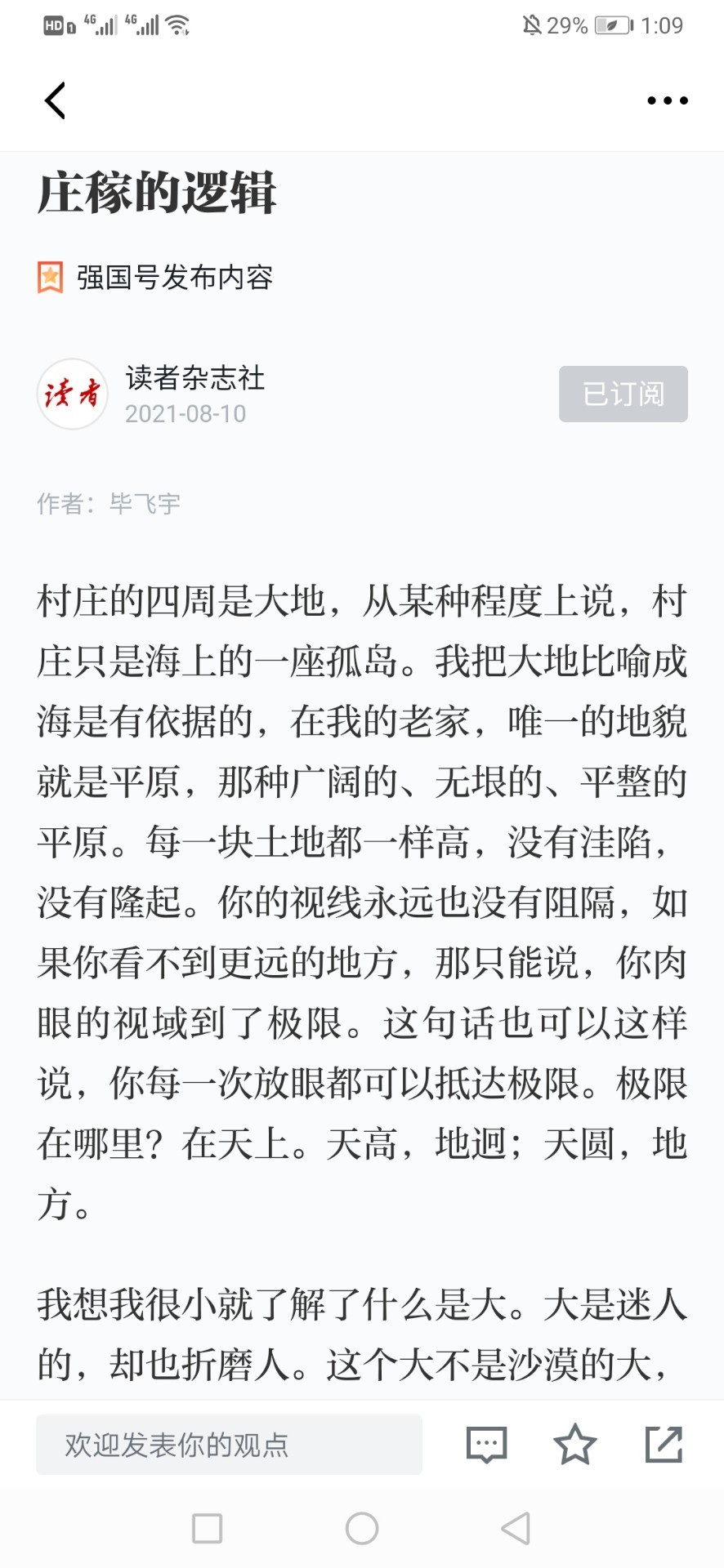Open the 读者杂志社 publisher profile

194,378
